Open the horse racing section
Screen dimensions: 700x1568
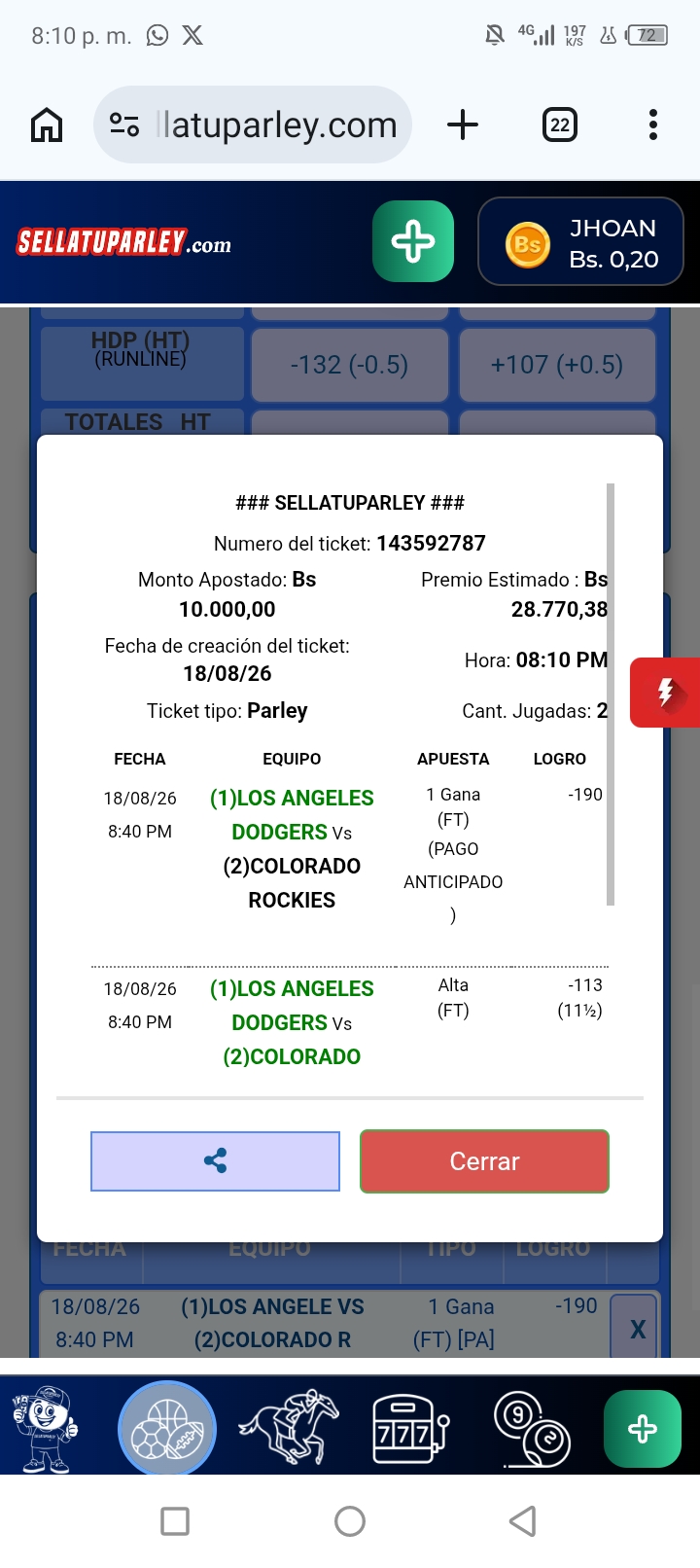click(x=289, y=1429)
